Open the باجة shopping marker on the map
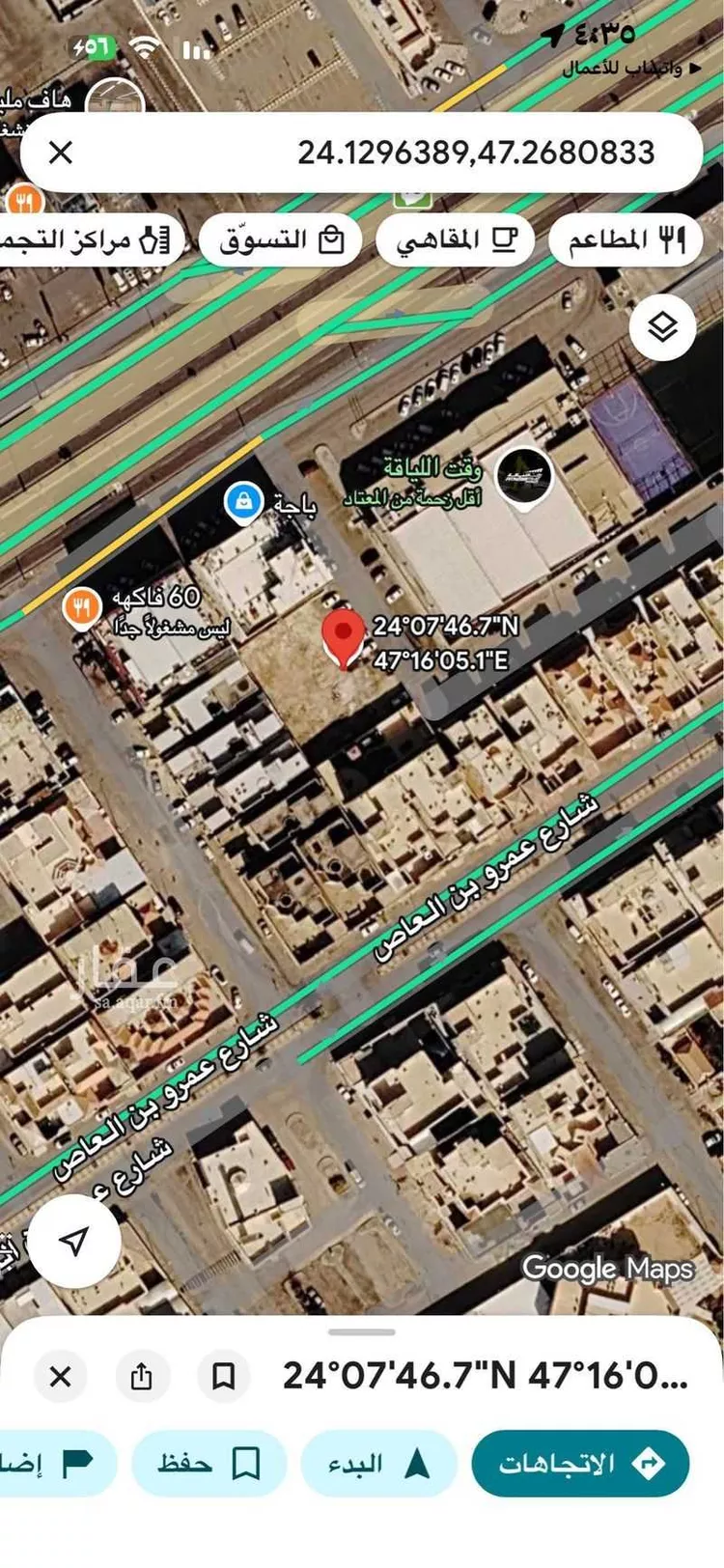724x1568 pixels. [244, 503]
